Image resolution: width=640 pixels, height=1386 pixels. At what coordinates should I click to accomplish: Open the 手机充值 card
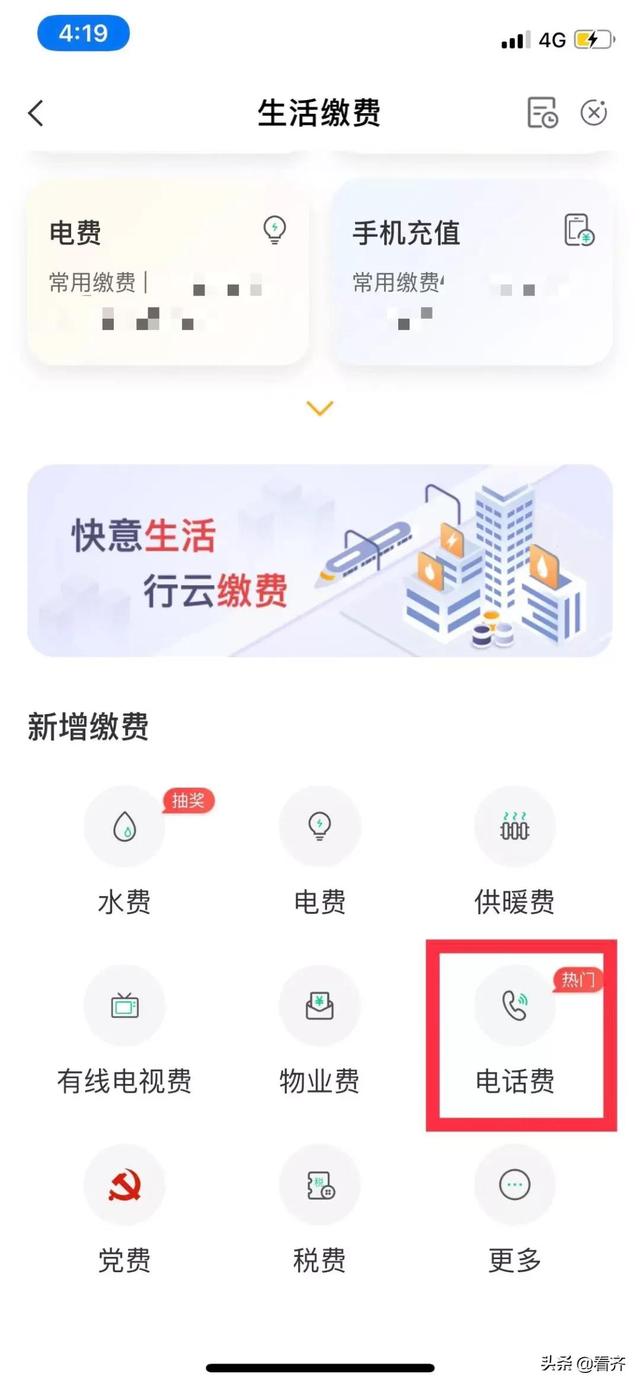[x=472, y=272]
